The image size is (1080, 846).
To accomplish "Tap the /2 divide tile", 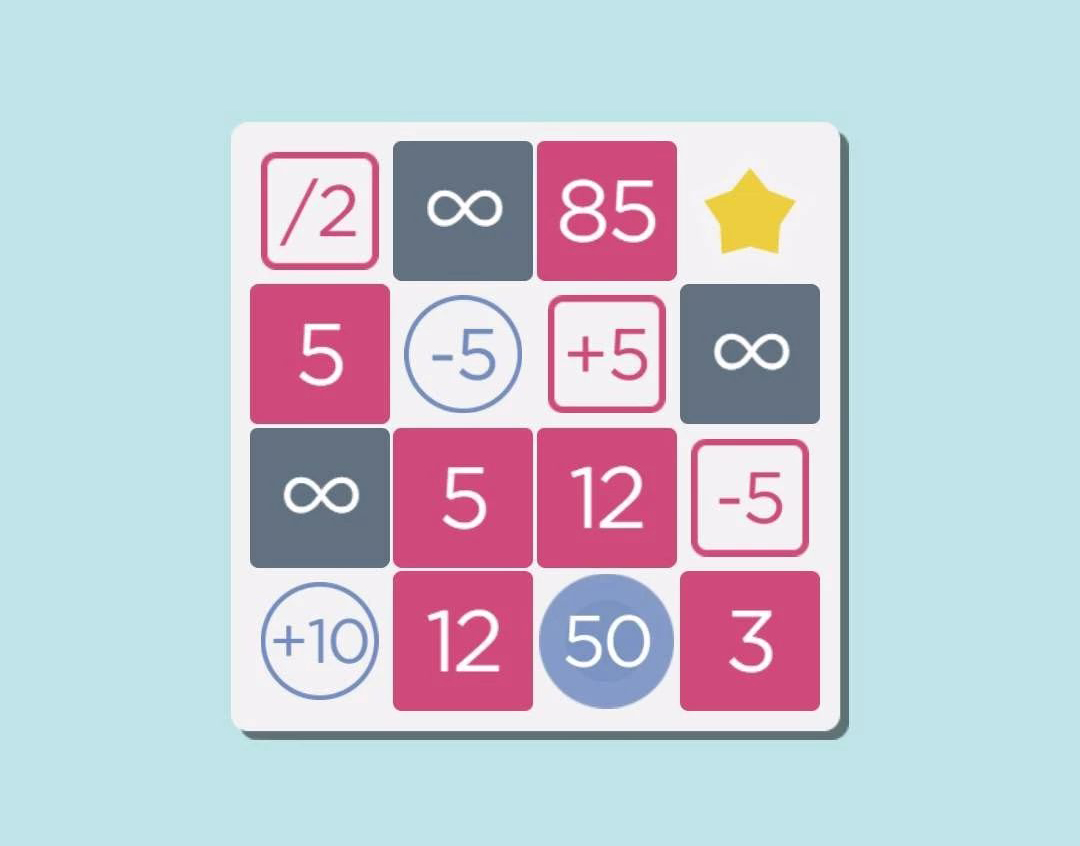I will (x=320, y=211).
